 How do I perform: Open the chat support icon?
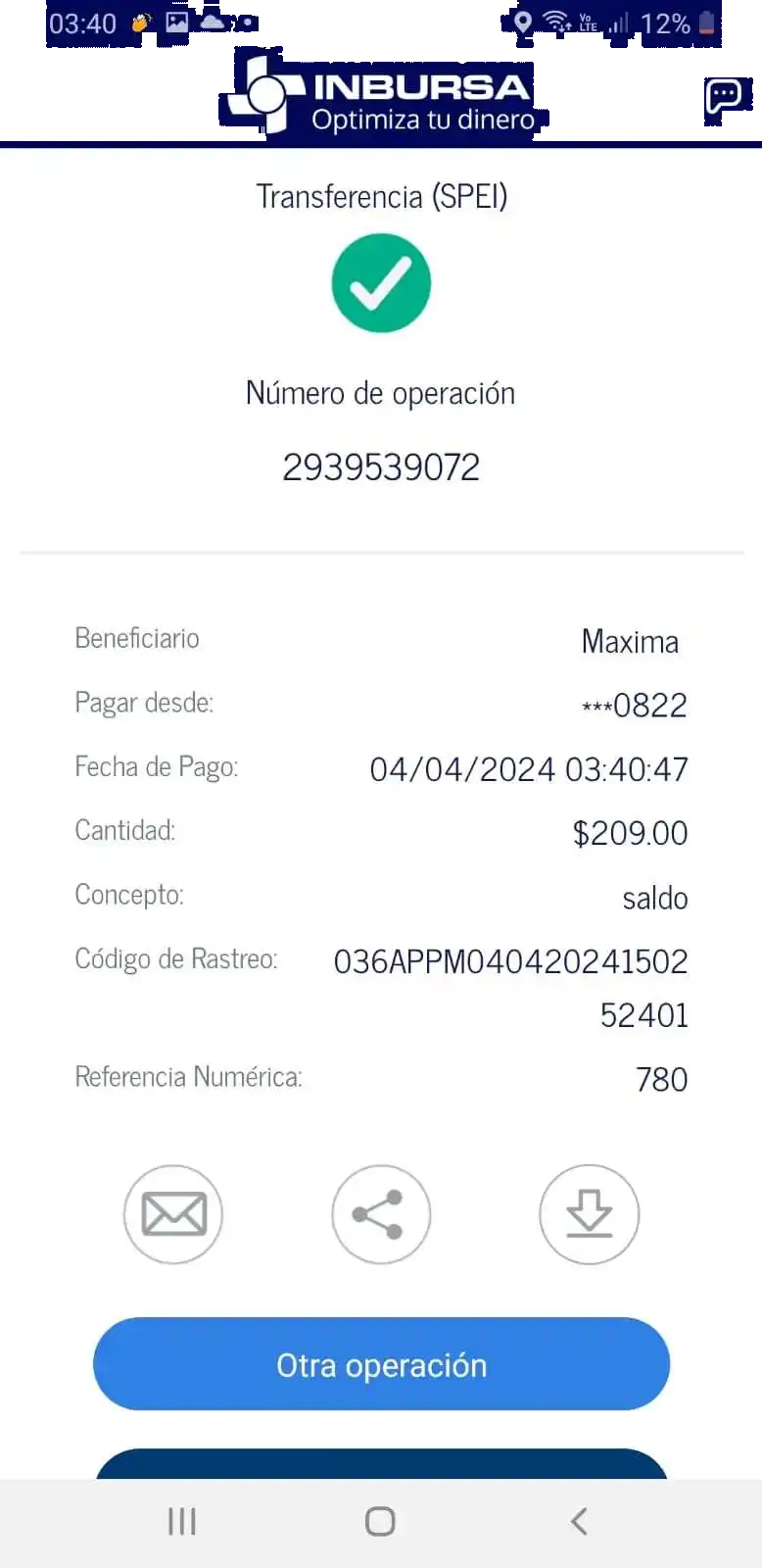pyautogui.click(x=723, y=96)
